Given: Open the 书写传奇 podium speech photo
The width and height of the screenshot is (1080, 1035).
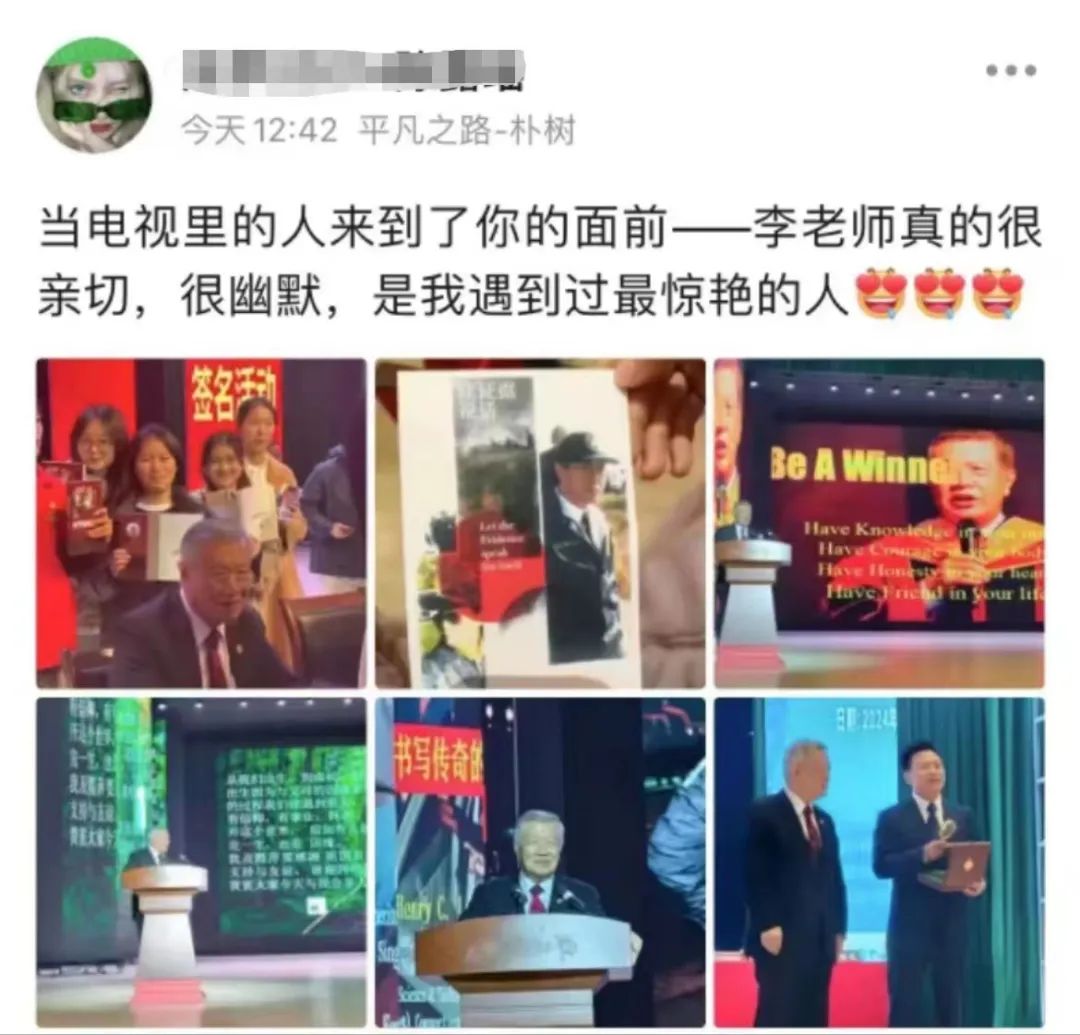Looking at the screenshot, I should pyautogui.click(x=540, y=862).
